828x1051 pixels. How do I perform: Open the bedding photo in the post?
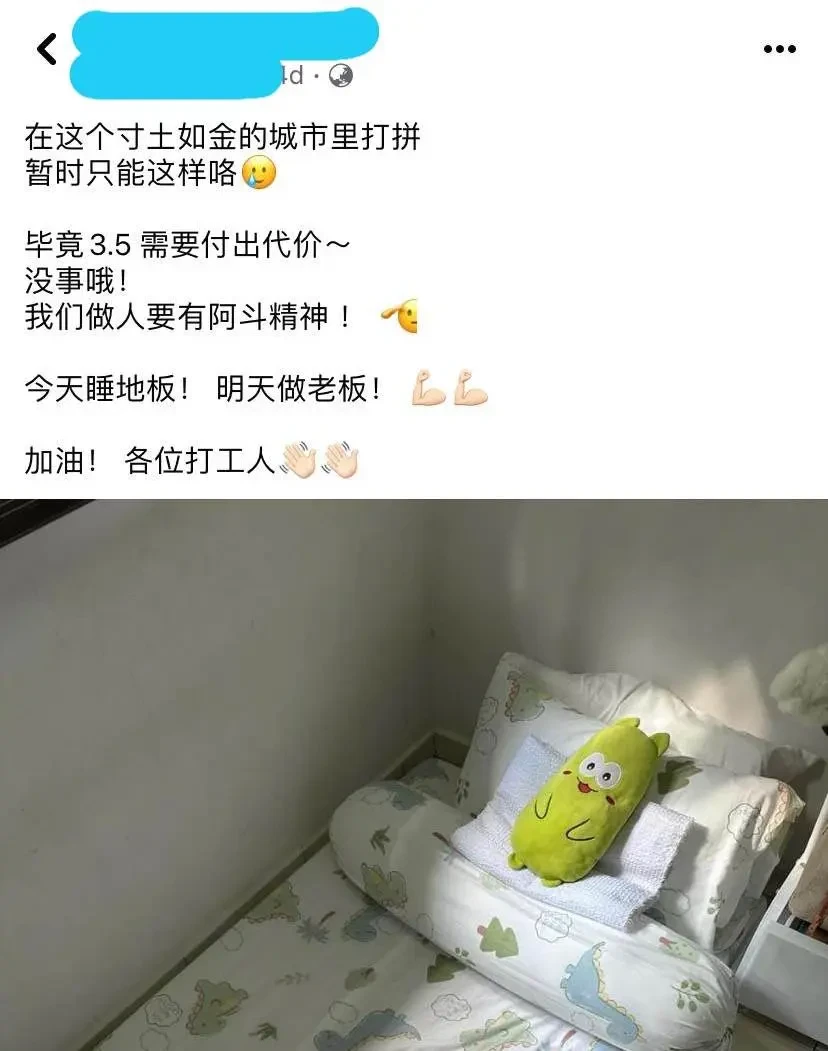(x=414, y=775)
